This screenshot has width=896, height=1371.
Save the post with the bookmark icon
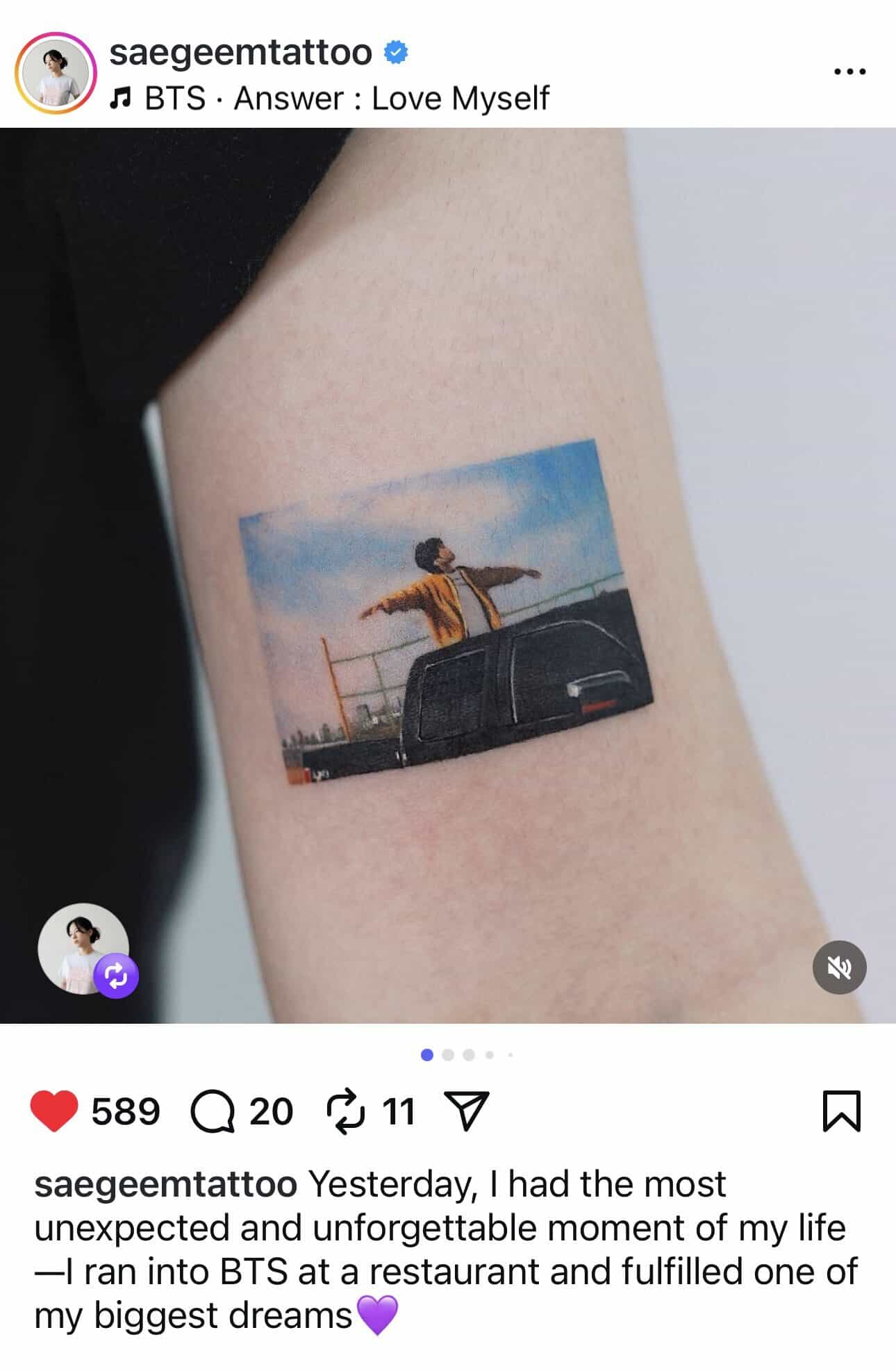[x=841, y=1111]
